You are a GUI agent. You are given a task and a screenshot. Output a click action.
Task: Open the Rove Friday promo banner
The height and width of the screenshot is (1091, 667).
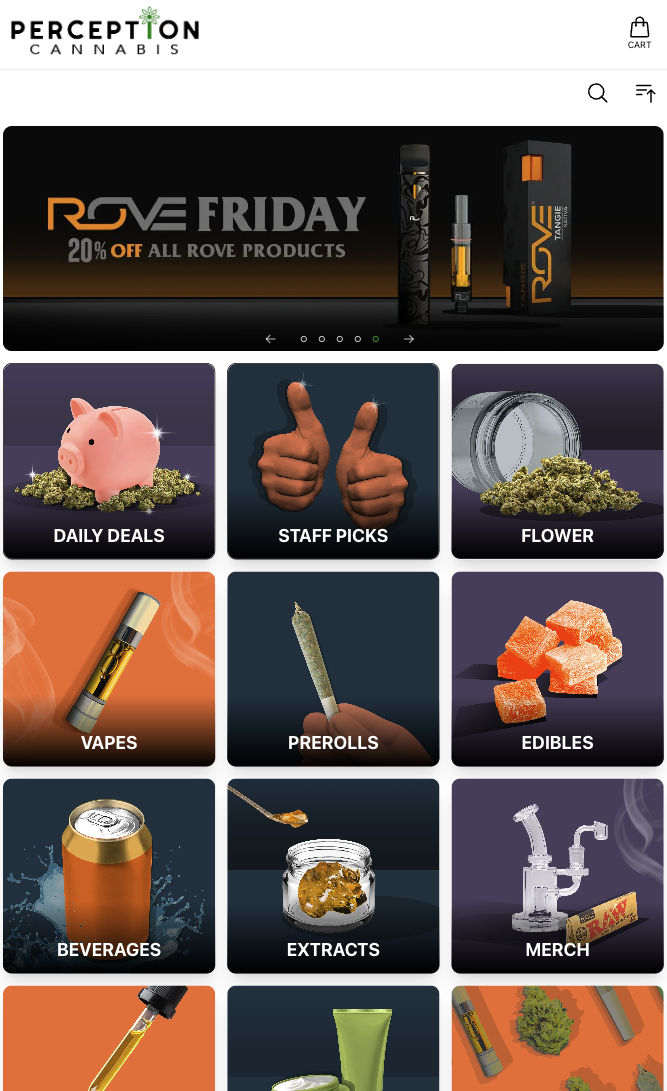333,230
